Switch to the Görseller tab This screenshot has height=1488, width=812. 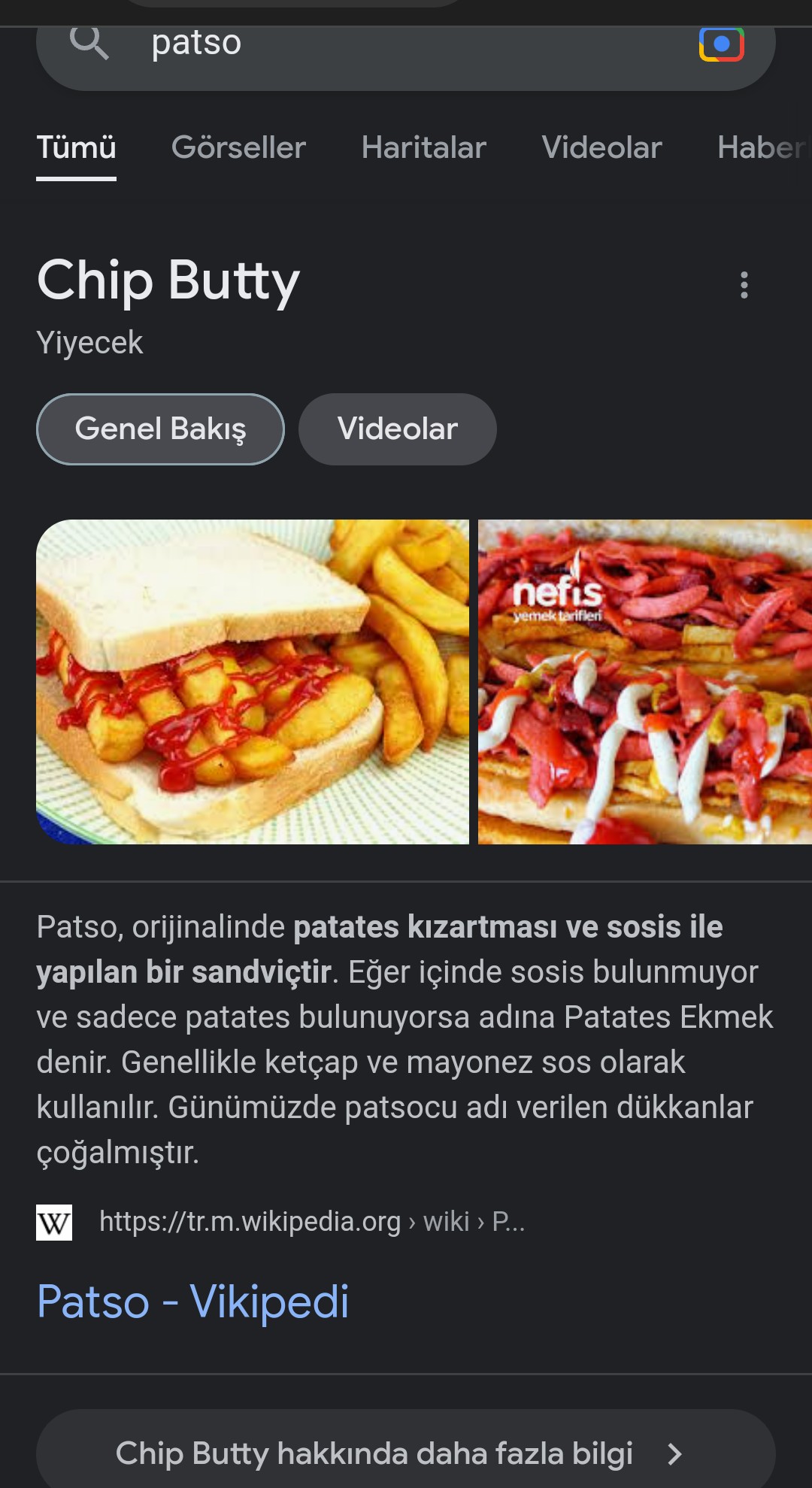238,147
